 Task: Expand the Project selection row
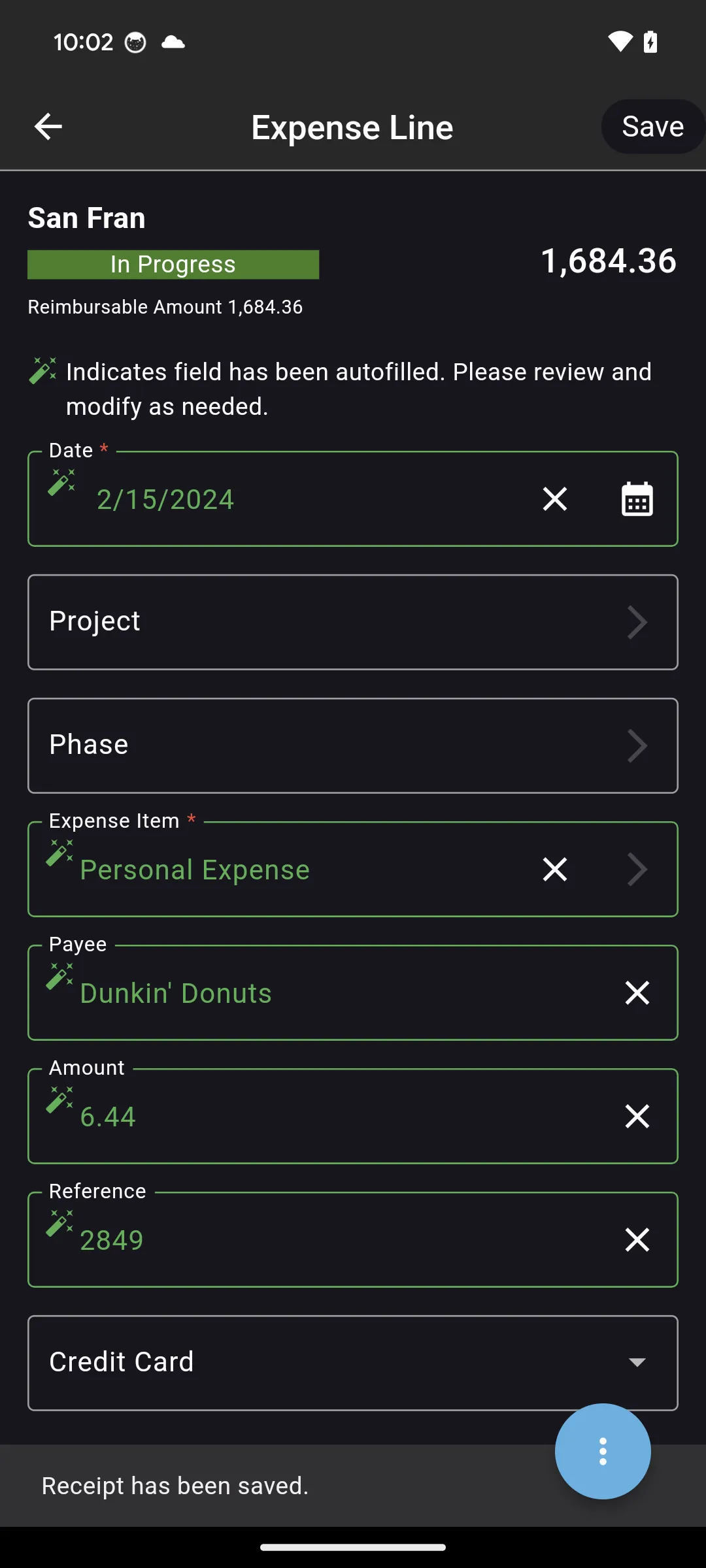(353, 621)
